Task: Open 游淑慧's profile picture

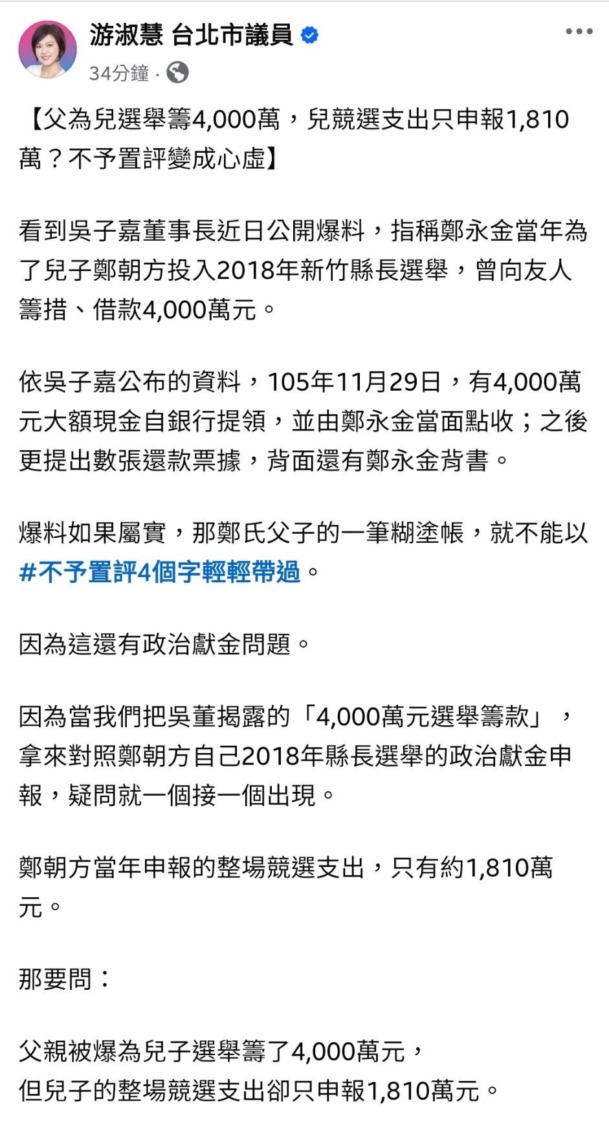Action: (x=47, y=48)
